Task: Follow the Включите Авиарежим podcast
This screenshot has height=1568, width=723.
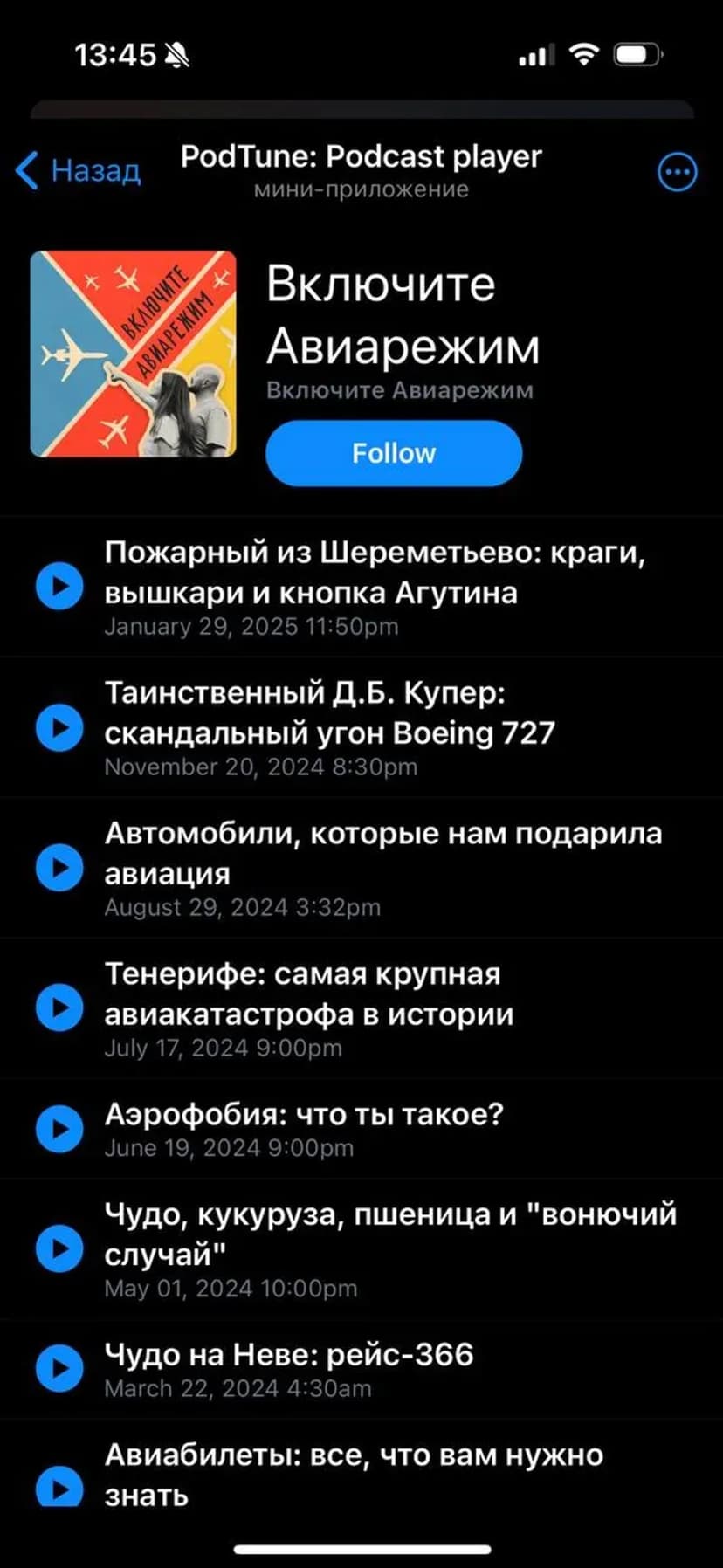Action: (x=394, y=453)
